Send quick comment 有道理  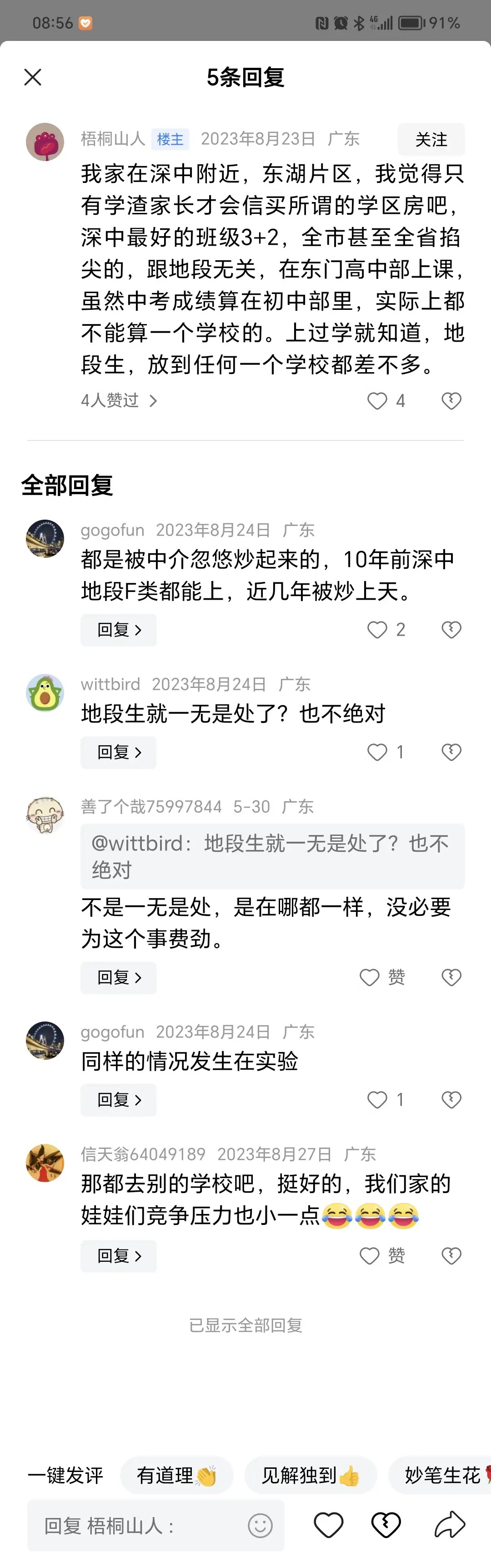click(176, 1476)
